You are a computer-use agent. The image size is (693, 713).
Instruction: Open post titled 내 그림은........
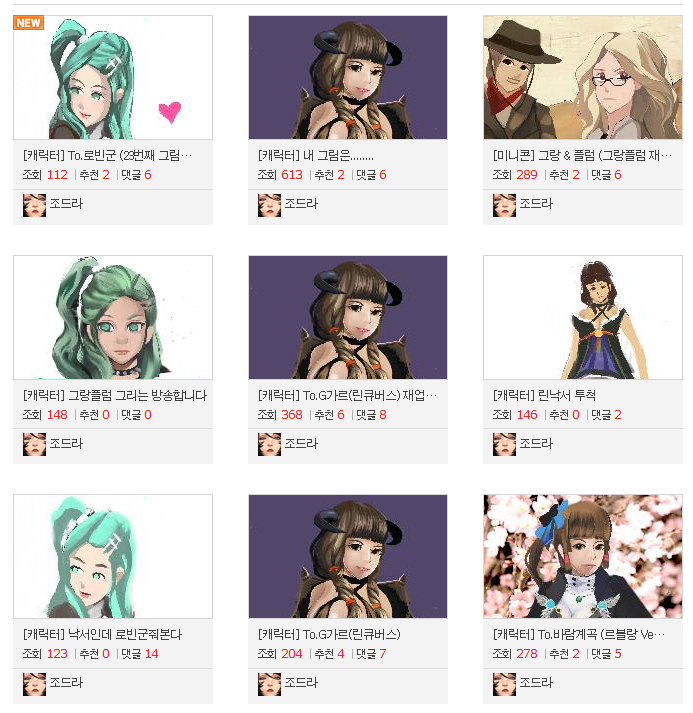pos(315,156)
